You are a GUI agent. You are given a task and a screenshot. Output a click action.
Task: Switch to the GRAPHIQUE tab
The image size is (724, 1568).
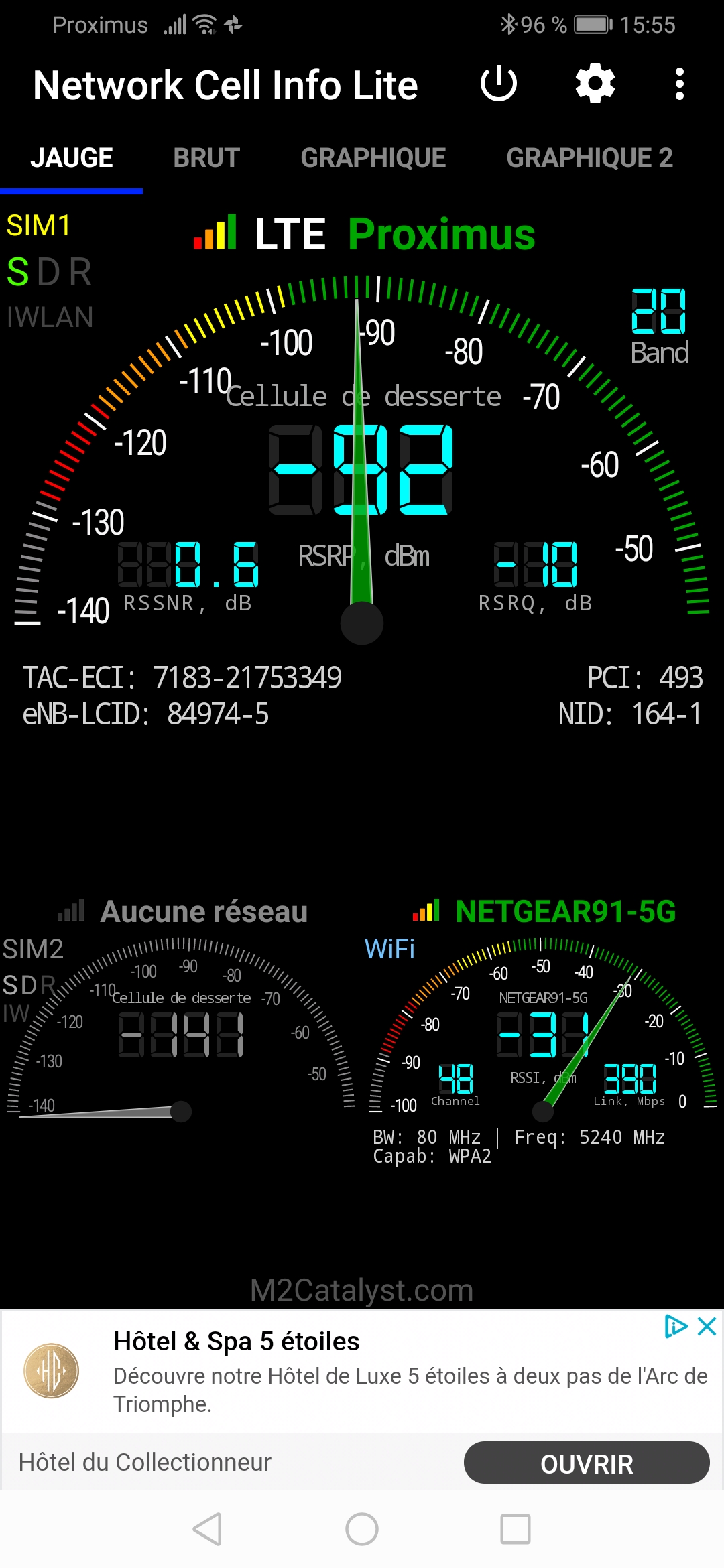(x=373, y=158)
